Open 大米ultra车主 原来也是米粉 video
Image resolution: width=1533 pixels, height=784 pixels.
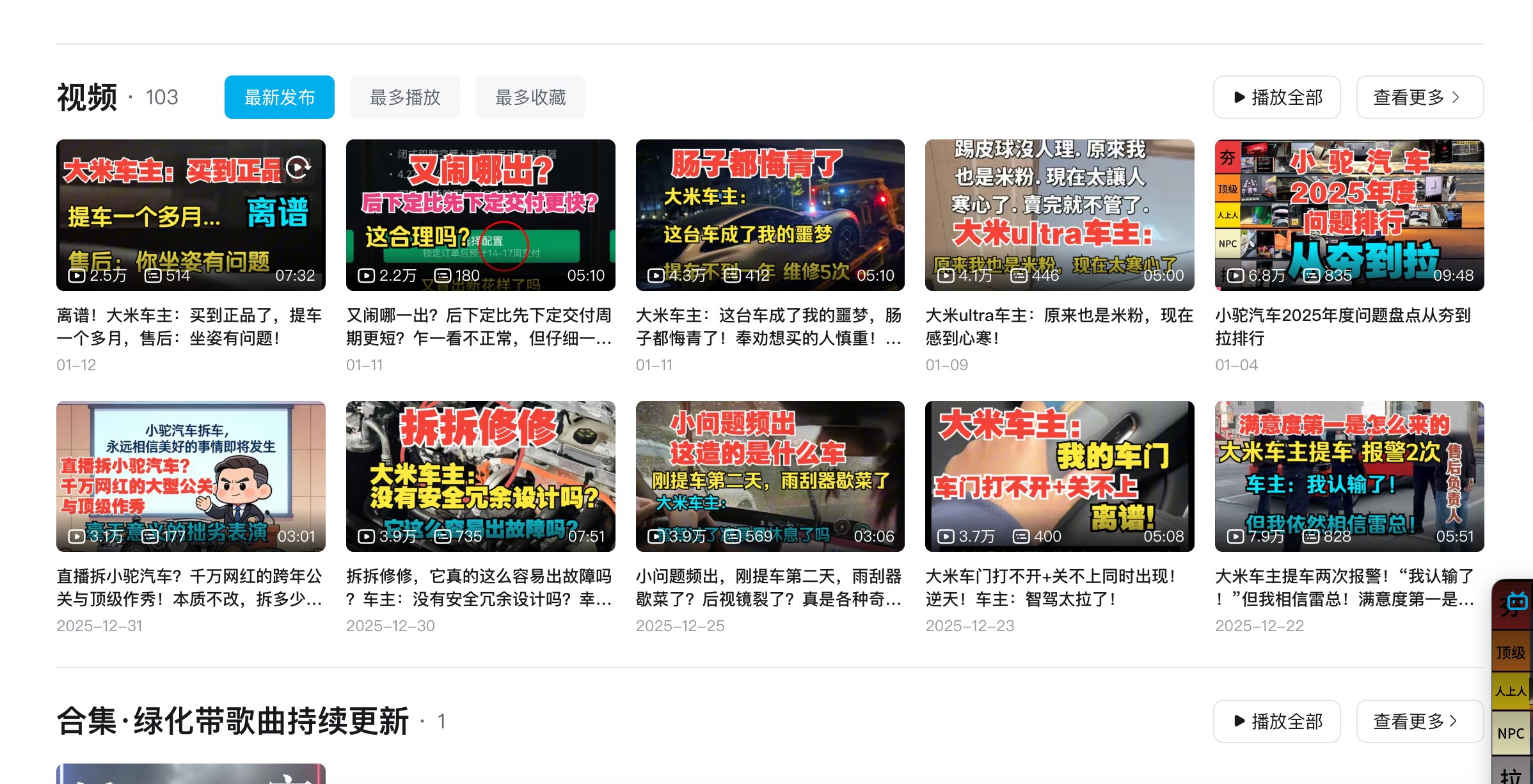[x=1060, y=215]
